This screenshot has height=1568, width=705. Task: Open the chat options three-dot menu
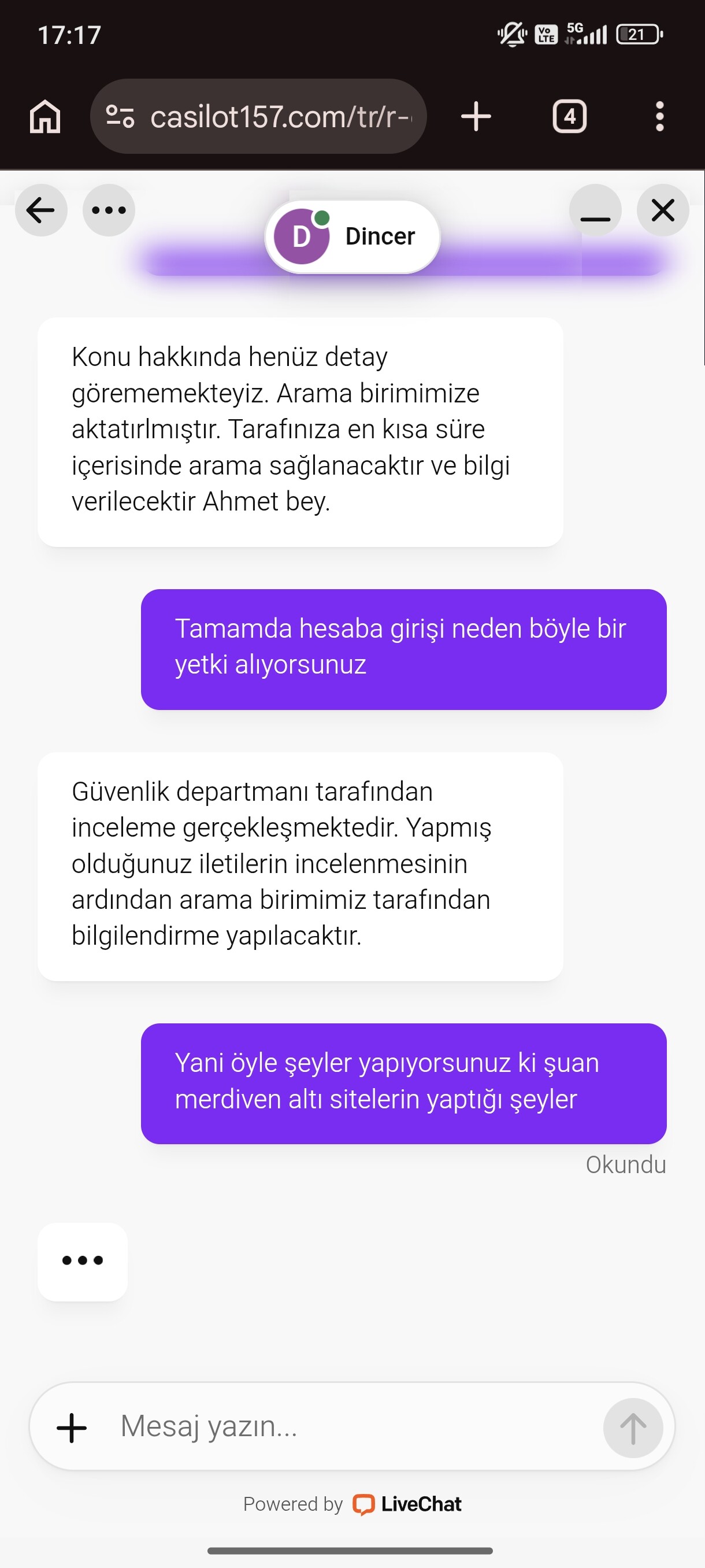[x=109, y=210]
